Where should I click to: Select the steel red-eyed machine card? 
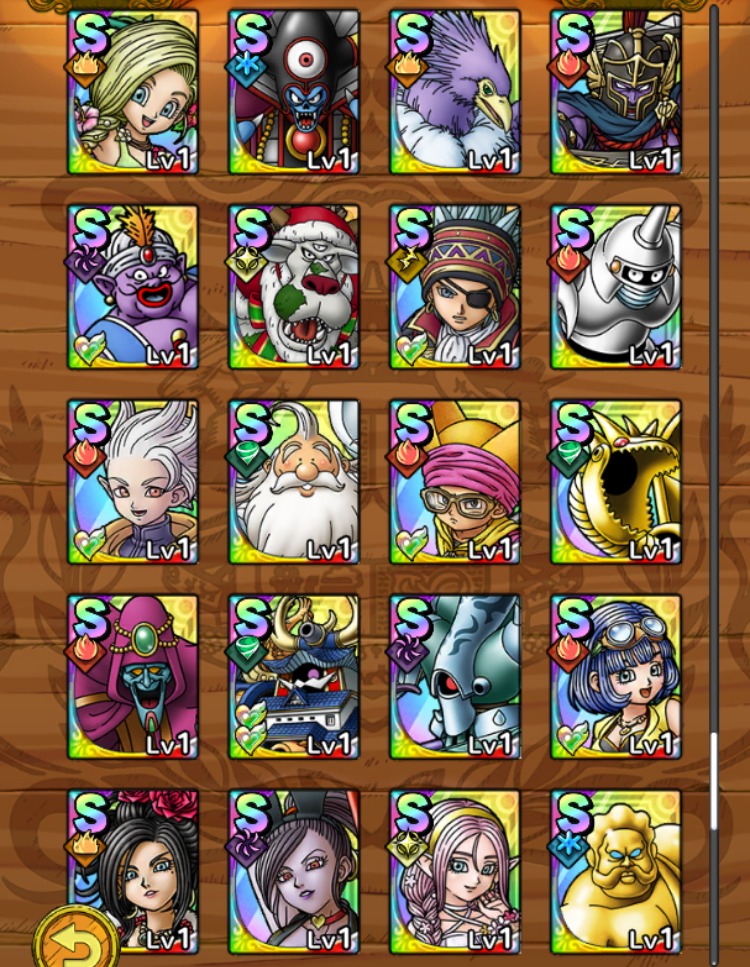pyautogui.click(x=455, y=677)
